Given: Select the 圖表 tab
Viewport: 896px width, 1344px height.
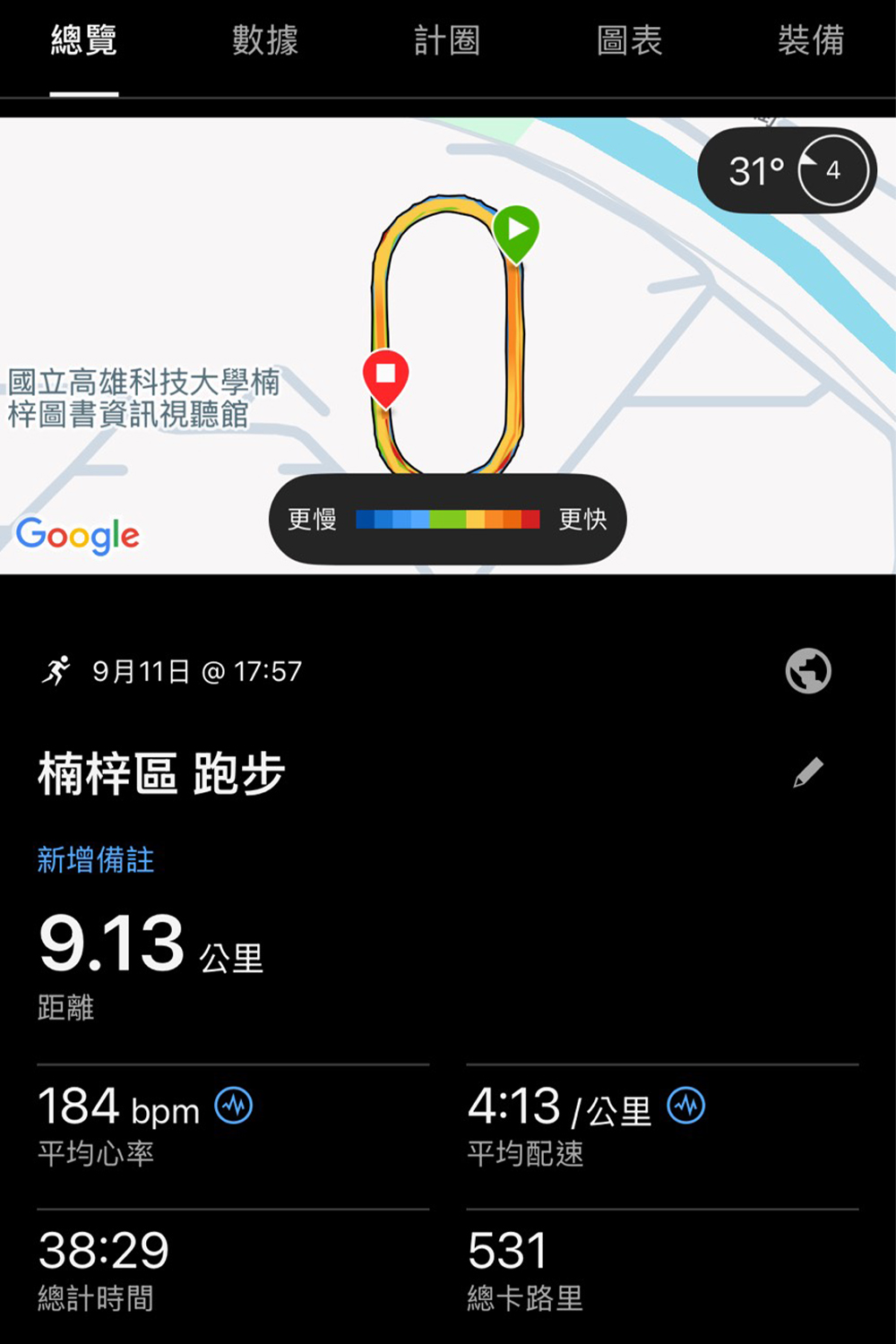Looking at the screenshot, I should pyautogui.click(x=629, y=41).
